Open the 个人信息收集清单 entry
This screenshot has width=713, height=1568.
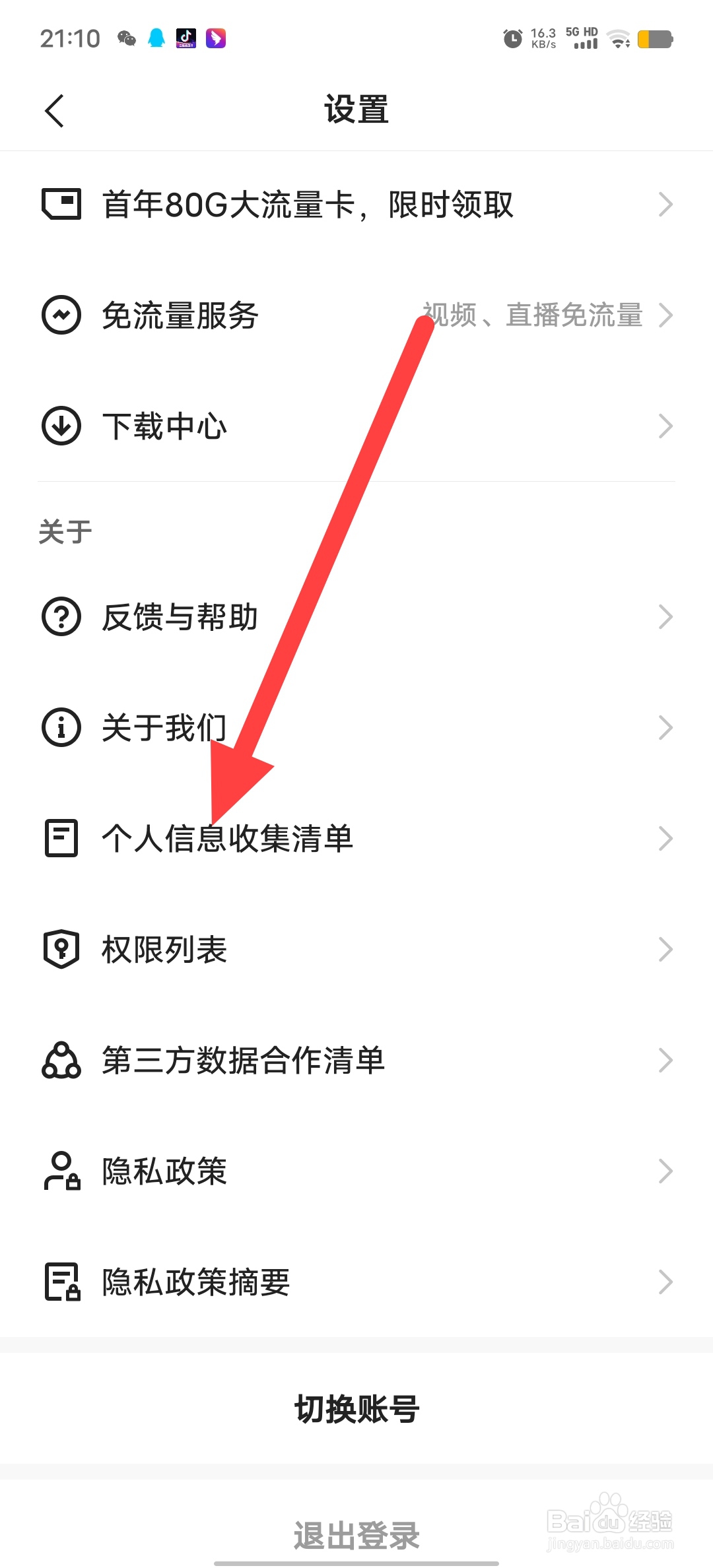(356, 839)
